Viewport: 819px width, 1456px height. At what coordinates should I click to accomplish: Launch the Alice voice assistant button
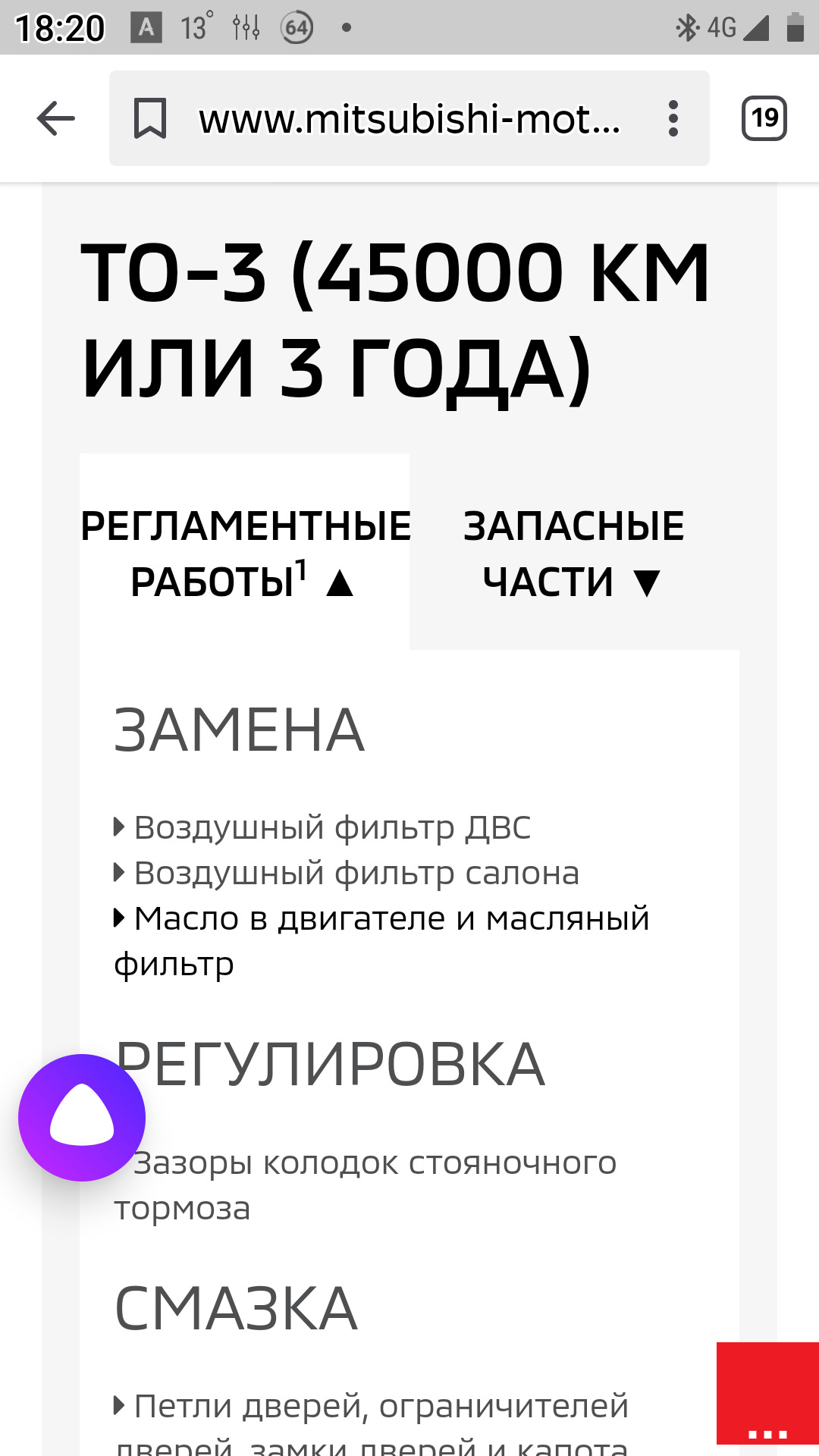click(82, 1117)
